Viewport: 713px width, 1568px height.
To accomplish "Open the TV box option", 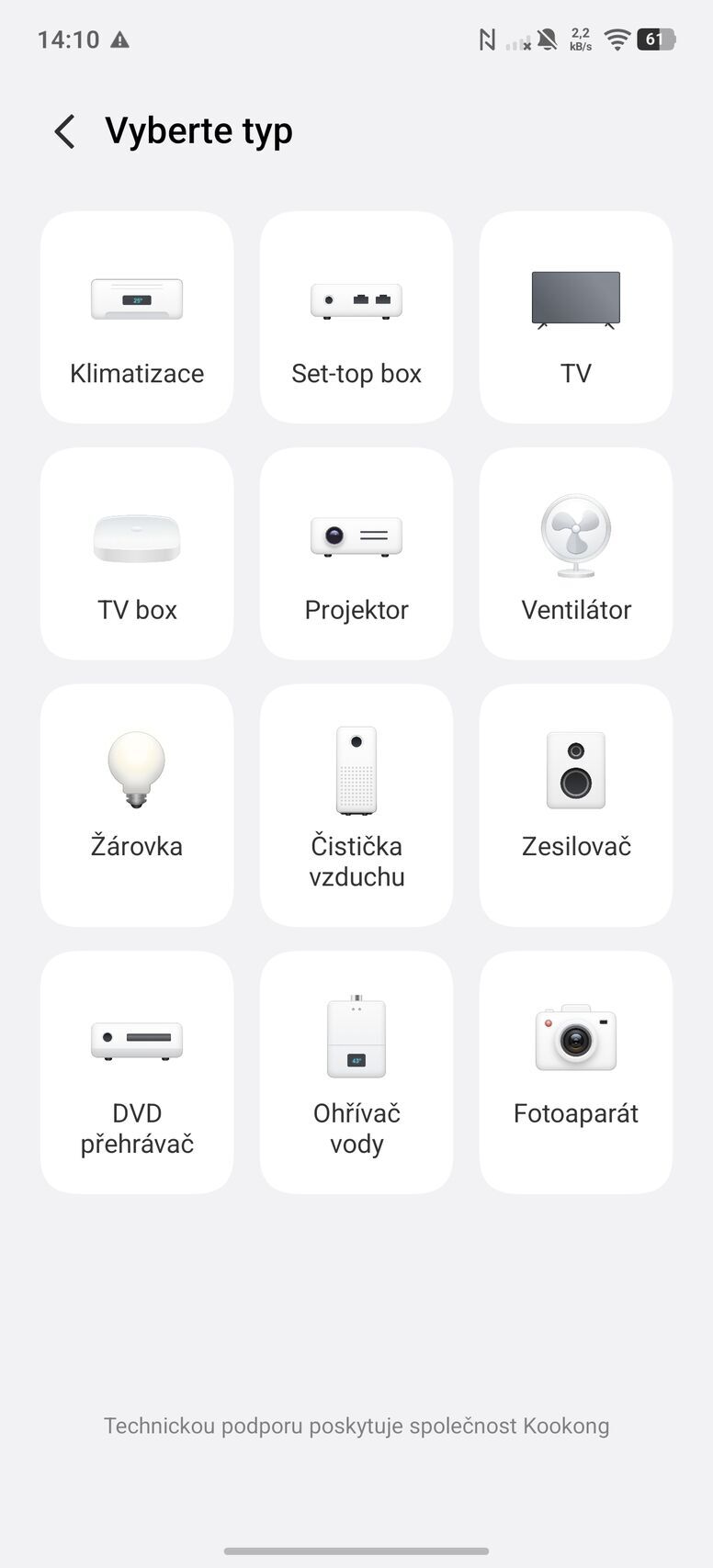I will (x=136, y=553).
